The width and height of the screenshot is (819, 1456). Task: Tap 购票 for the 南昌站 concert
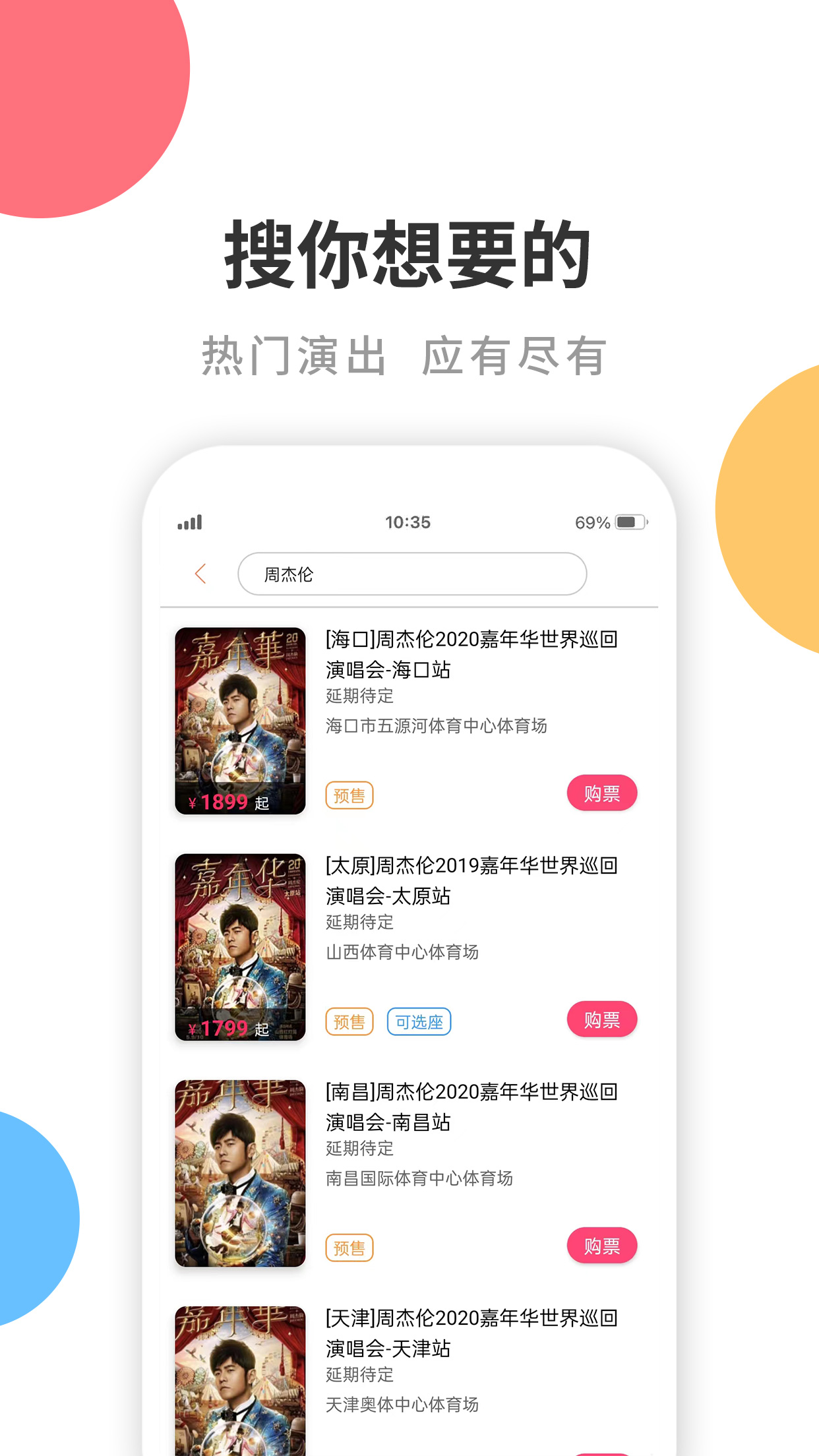click(602, 1246)
